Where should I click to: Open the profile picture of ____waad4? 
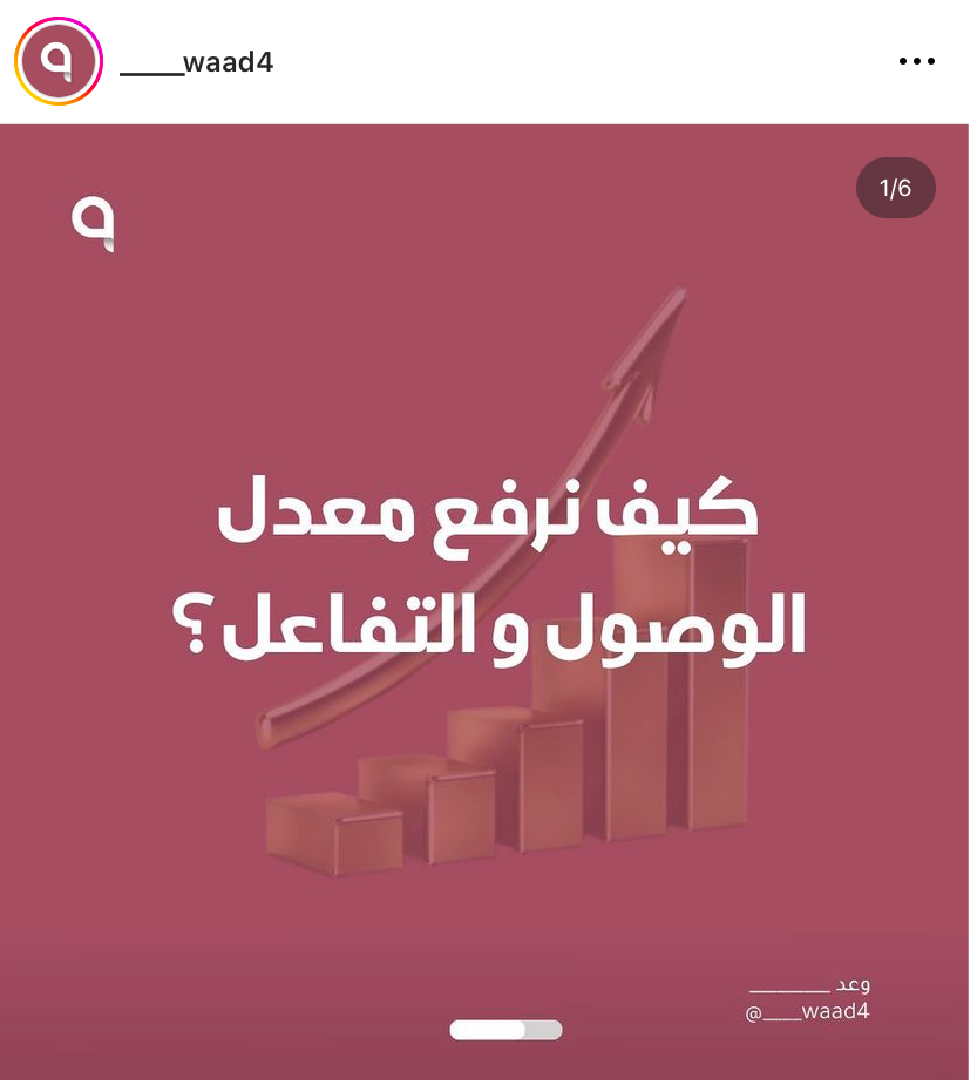58,62
